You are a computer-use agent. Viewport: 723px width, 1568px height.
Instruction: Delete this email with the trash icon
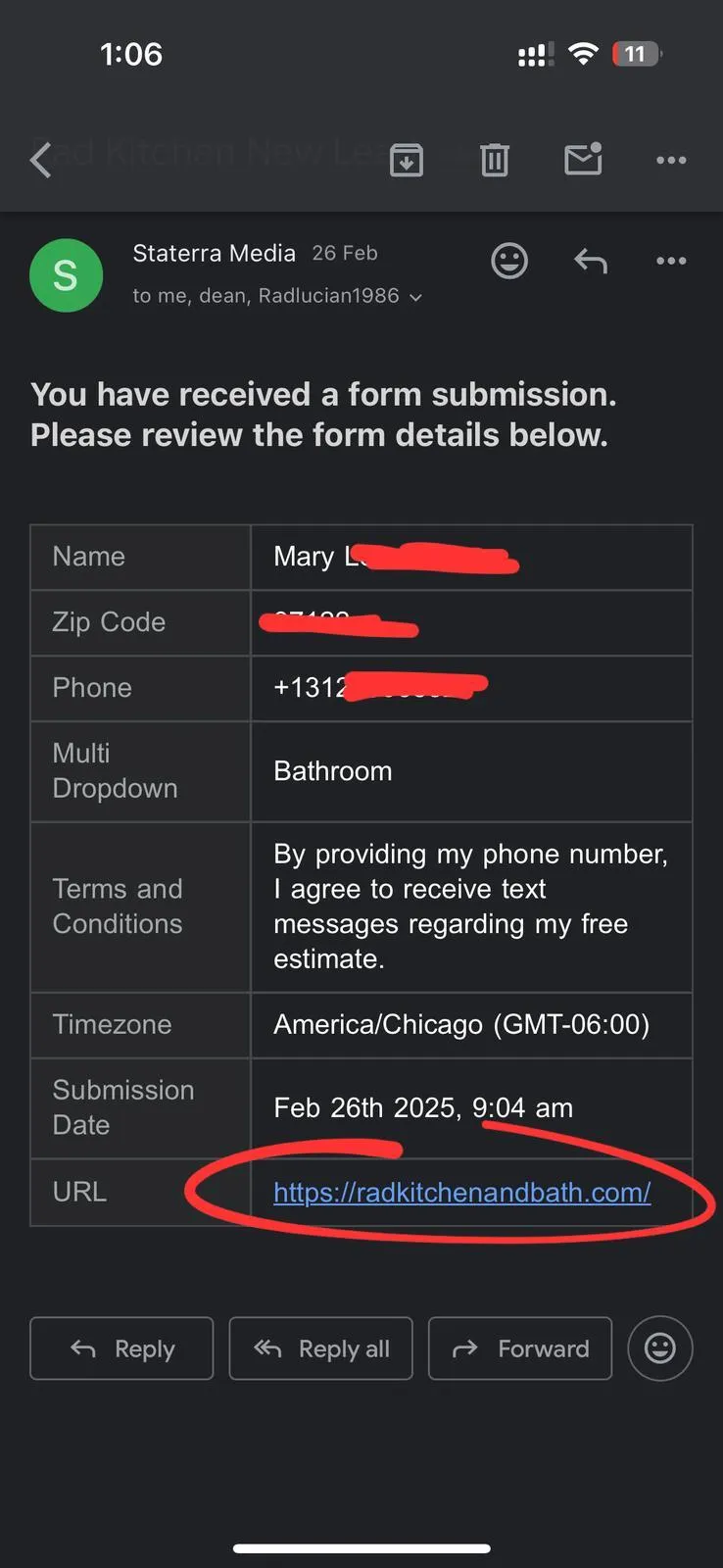point(495,160)
